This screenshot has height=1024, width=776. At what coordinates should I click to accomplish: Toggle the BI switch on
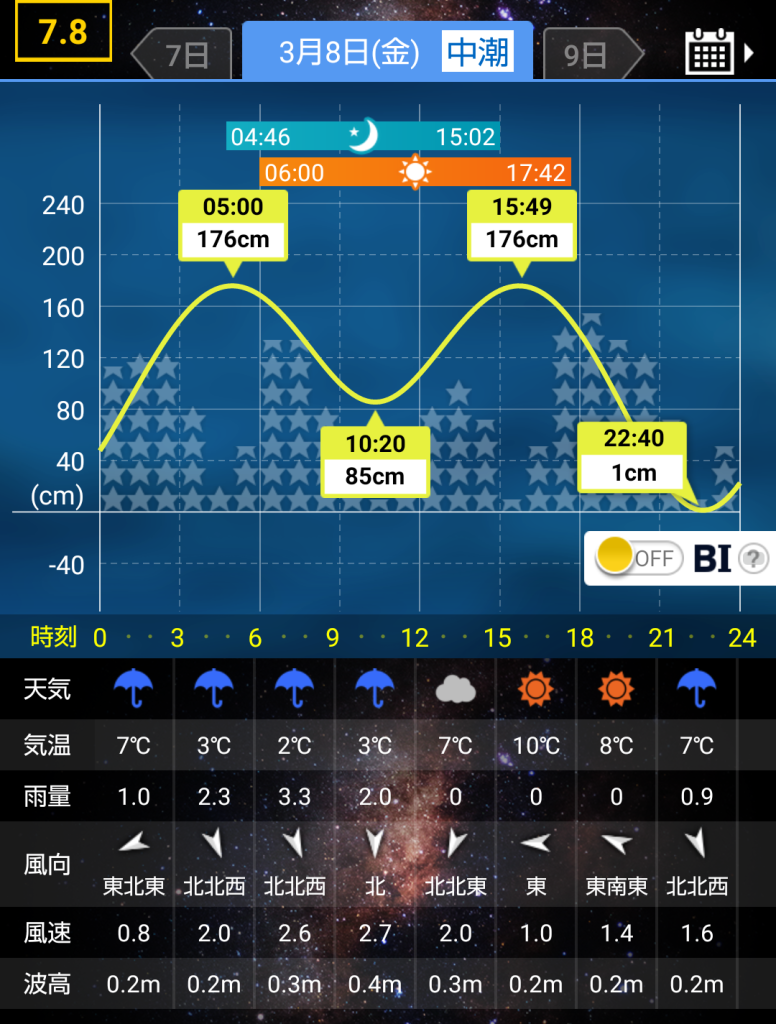point(639,558)
